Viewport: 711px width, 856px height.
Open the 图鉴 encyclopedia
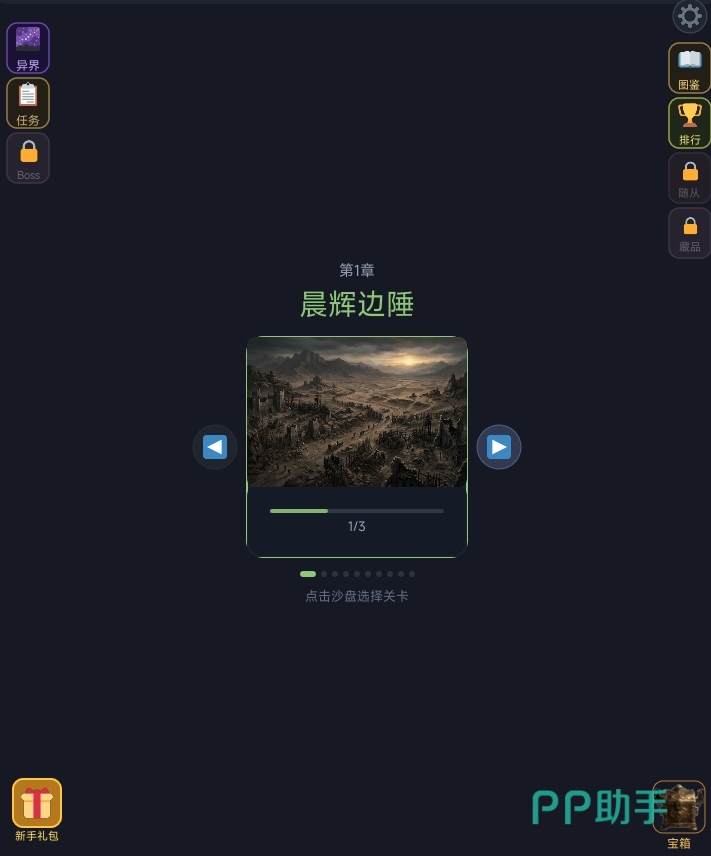pyautogui.click(x=690, y=68)
